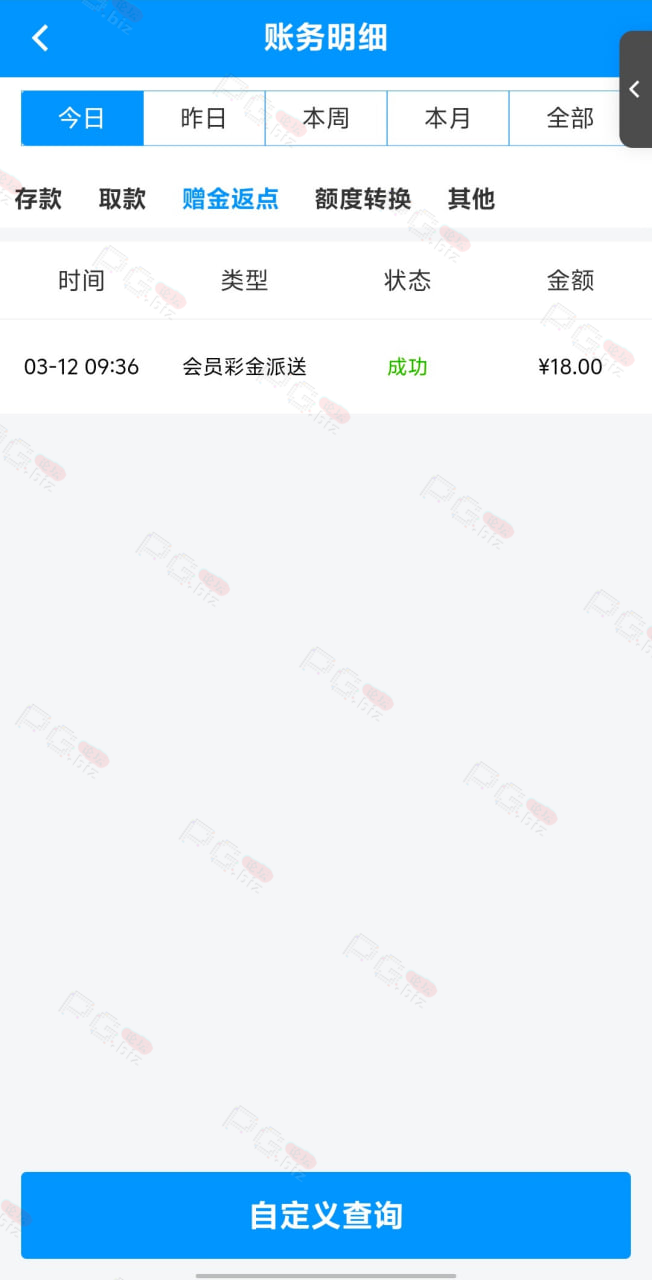Expand the side panel arrow handle
652x1280 pixels.
pos(635,89)
